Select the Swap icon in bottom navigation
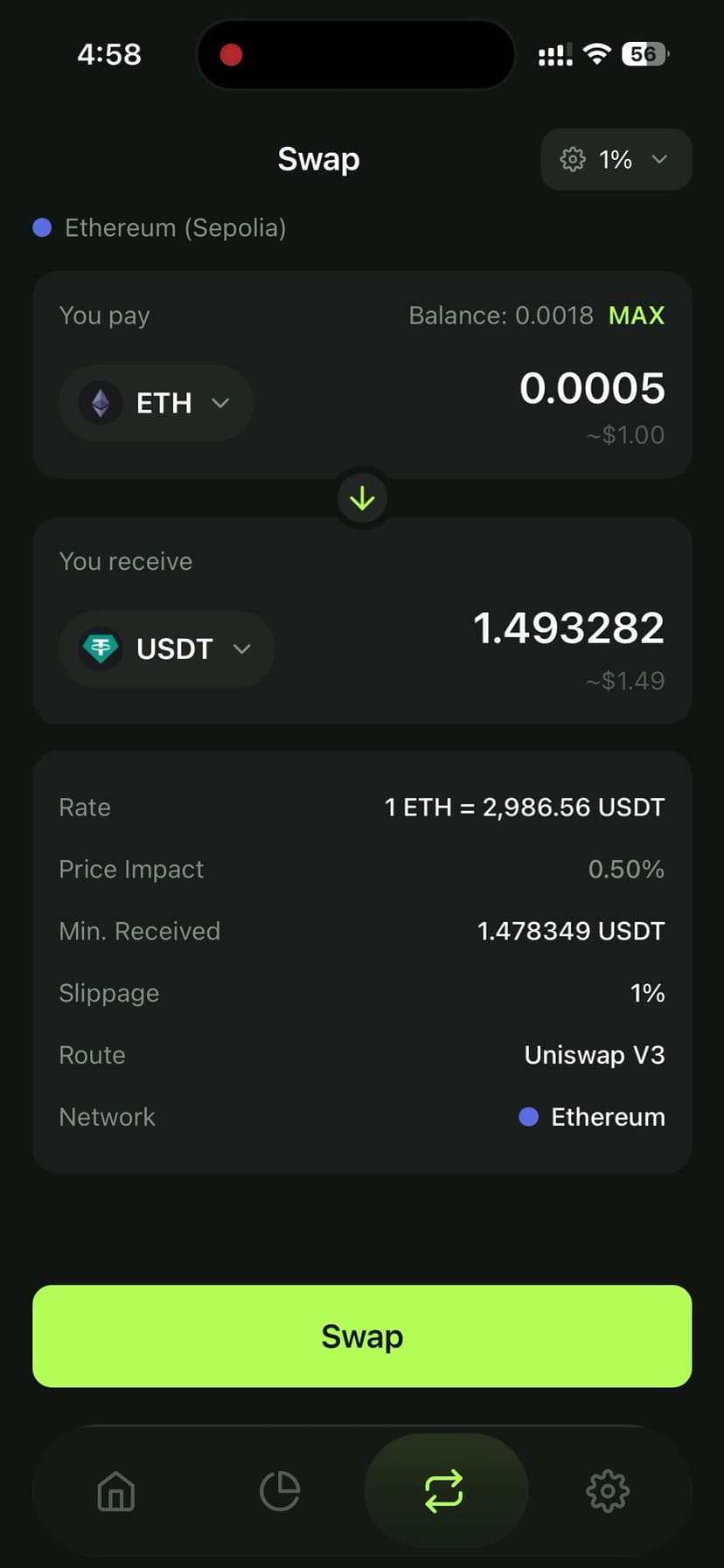The width and height of the screenshot is (724, 1568). pyautogui.click(x=445, y=1492)
